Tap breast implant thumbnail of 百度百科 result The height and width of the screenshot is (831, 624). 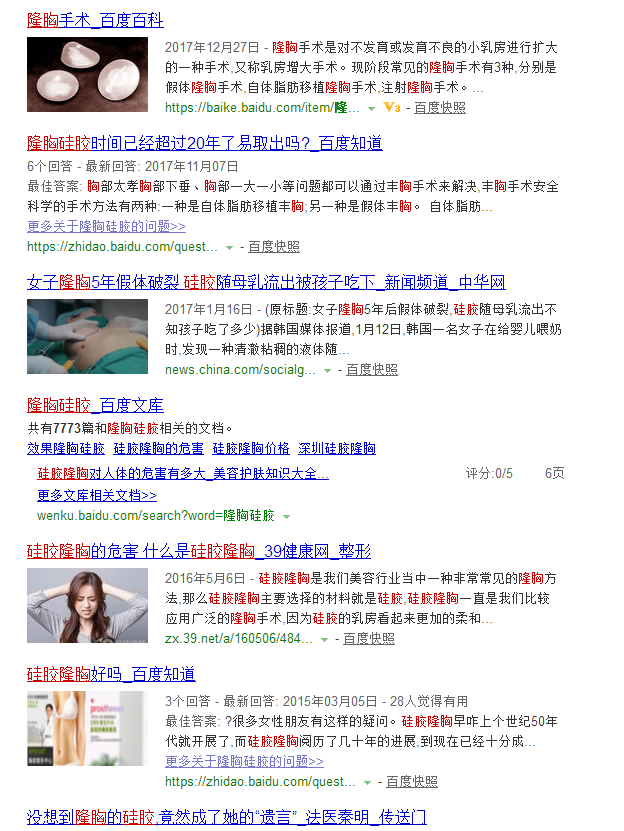point(87,74)
